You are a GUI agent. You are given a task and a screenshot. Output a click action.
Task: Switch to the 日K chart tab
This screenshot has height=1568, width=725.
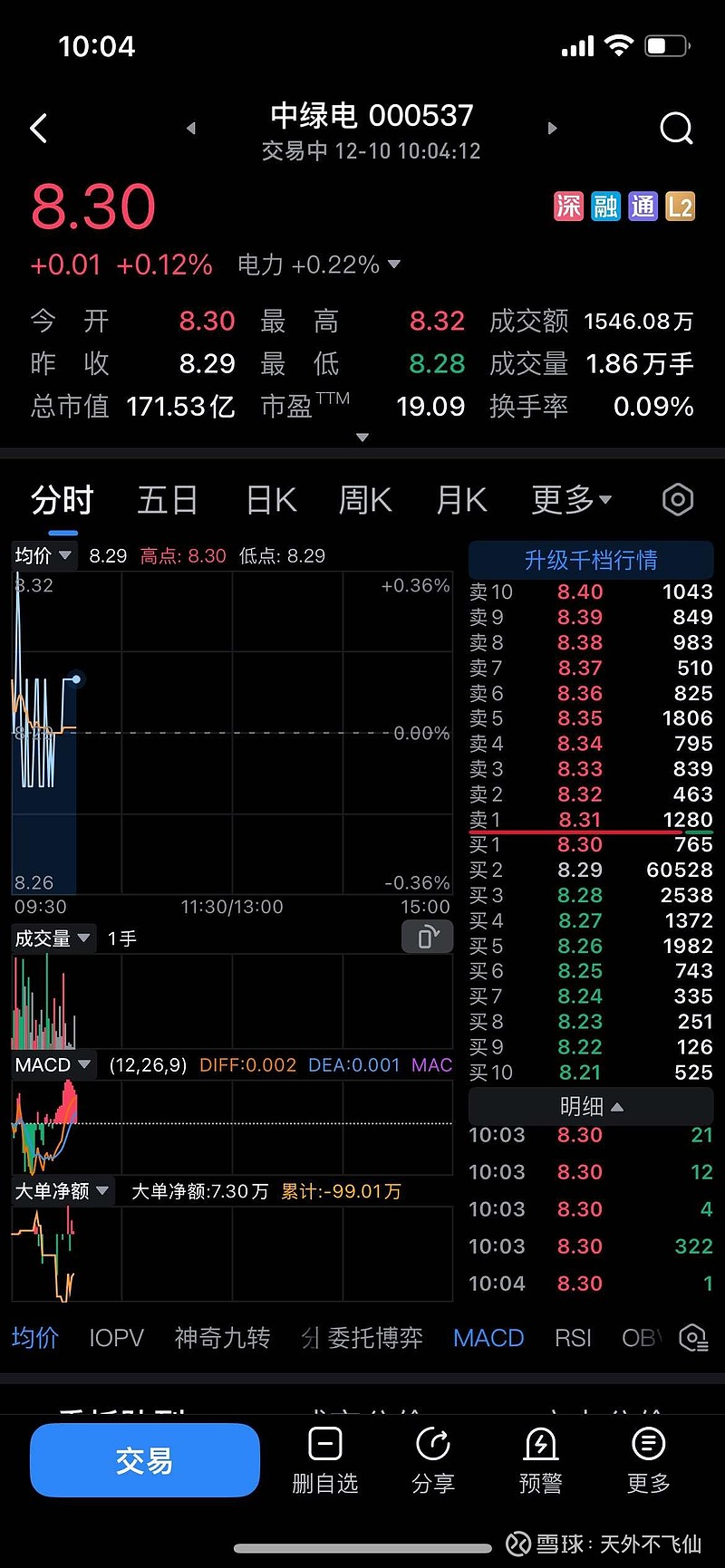(x=271, y=500)
